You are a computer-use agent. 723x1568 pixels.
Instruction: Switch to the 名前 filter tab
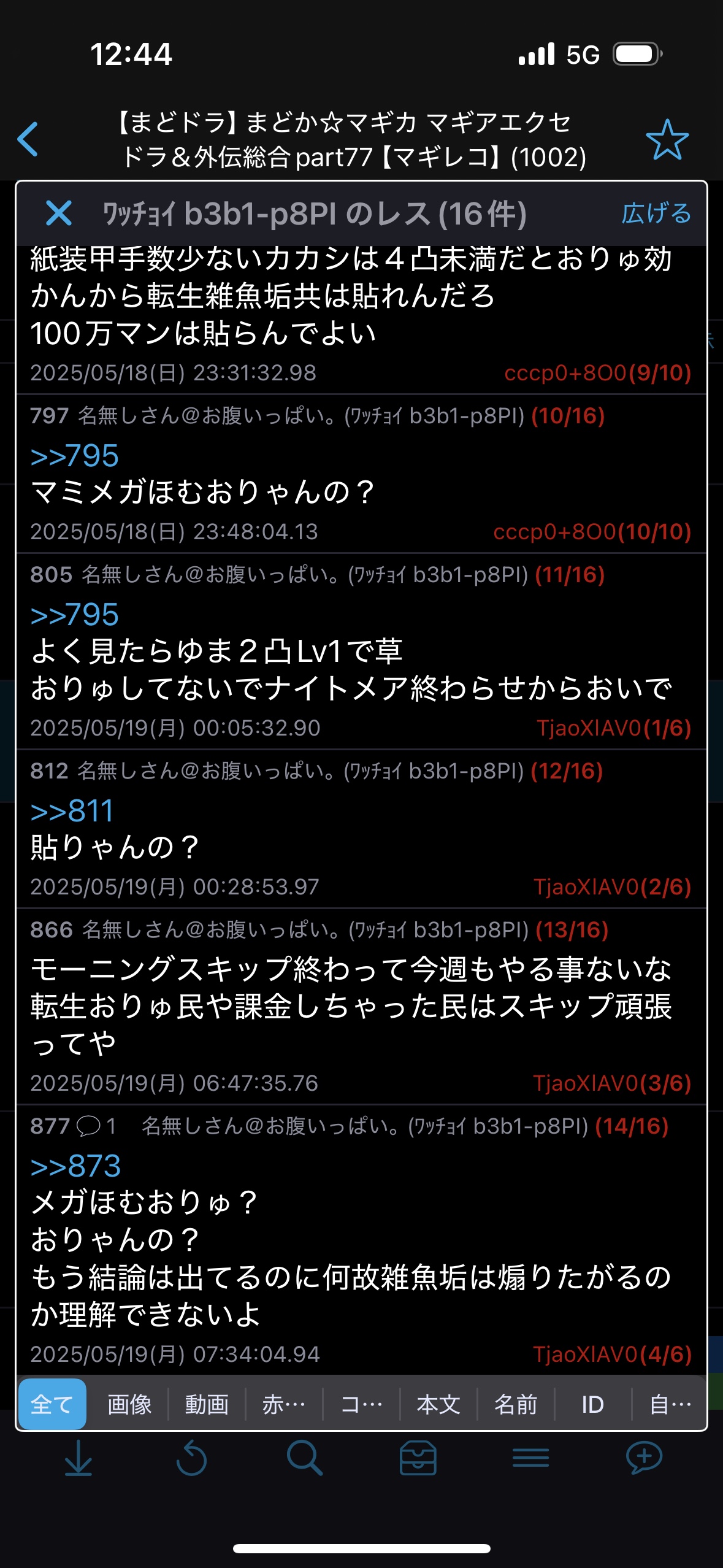pyautogui.click(x=516, y=1404)
